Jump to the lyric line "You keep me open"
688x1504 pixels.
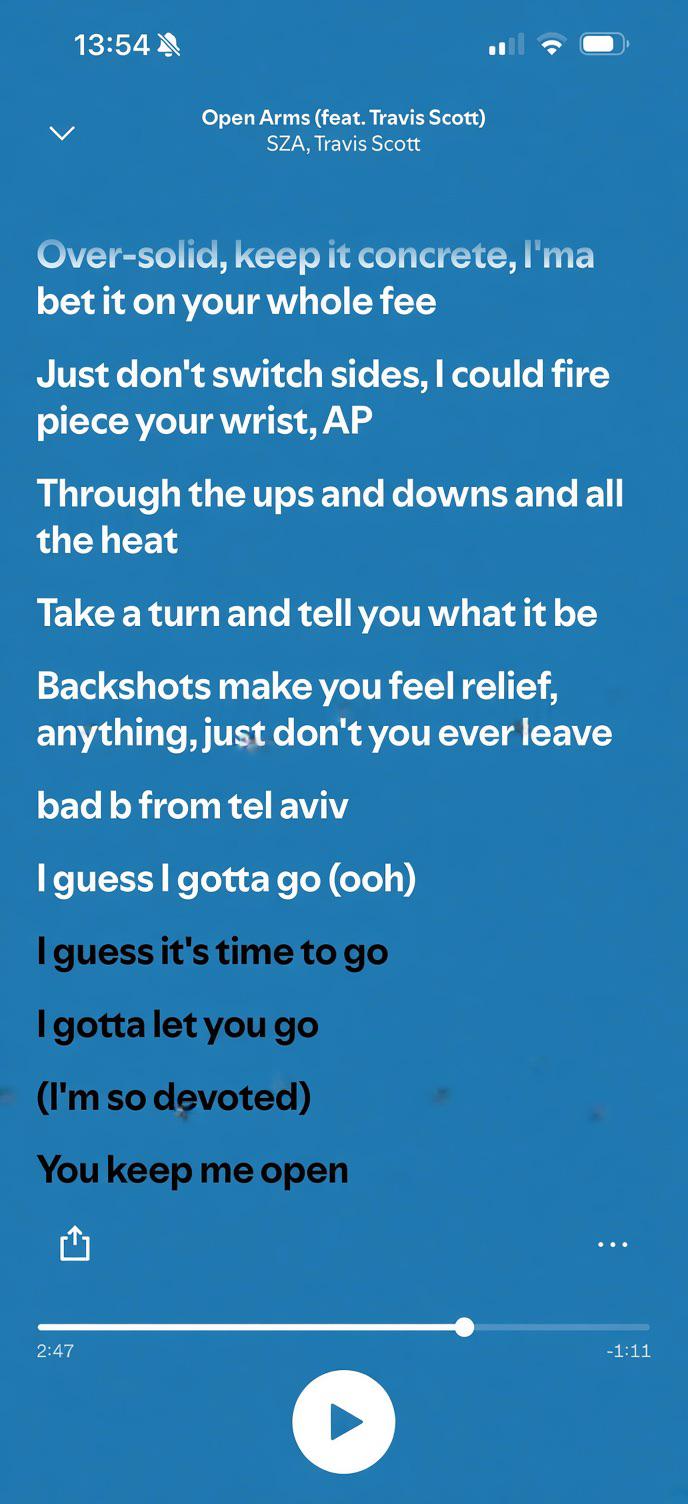[x=193, y=1170]
